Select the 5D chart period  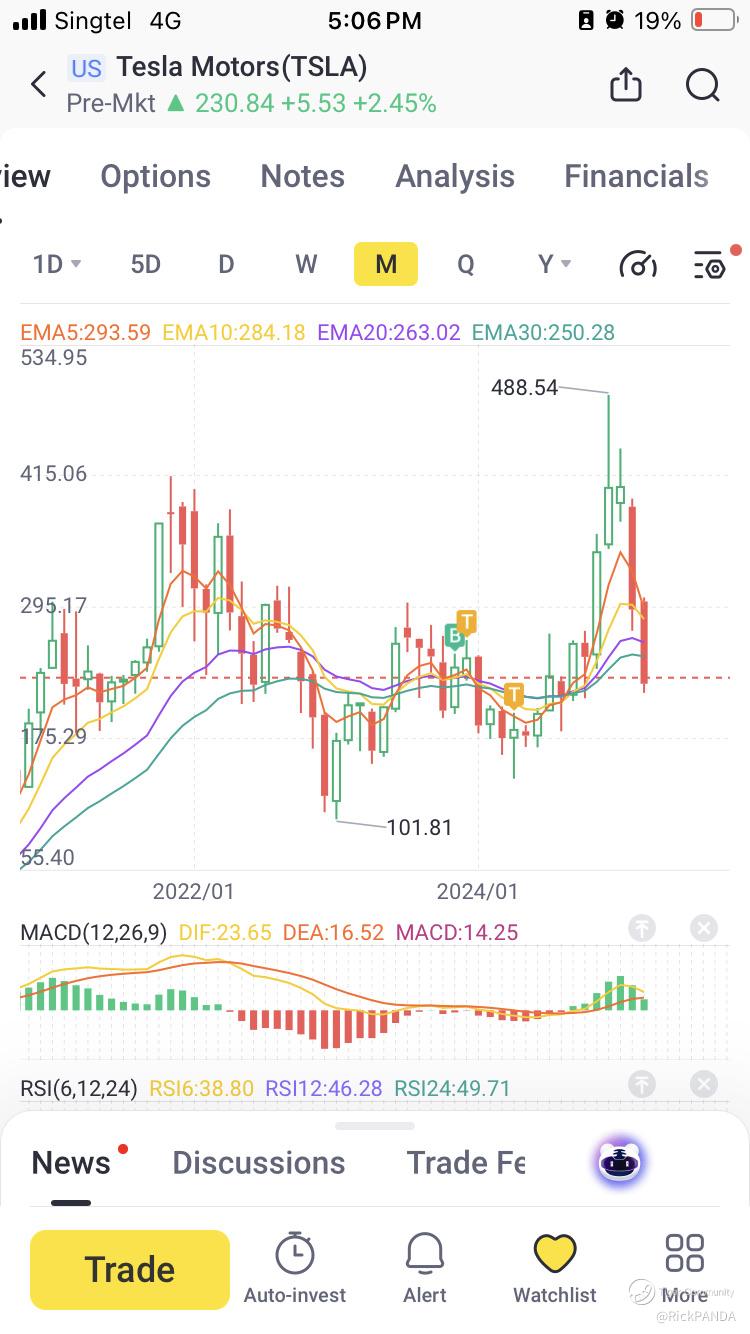(x=146, y=264)
